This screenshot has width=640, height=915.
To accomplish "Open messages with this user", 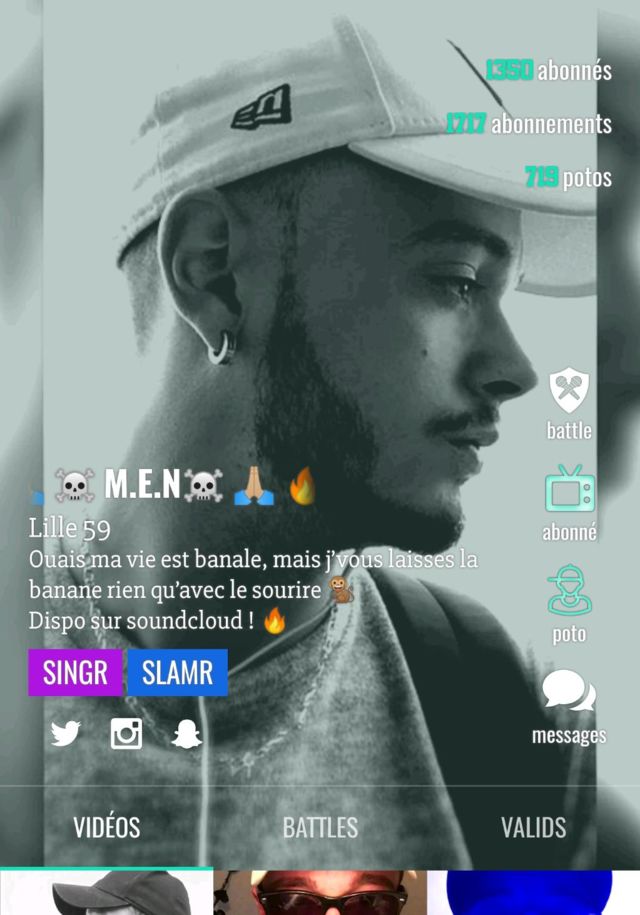I will point(568,704).
